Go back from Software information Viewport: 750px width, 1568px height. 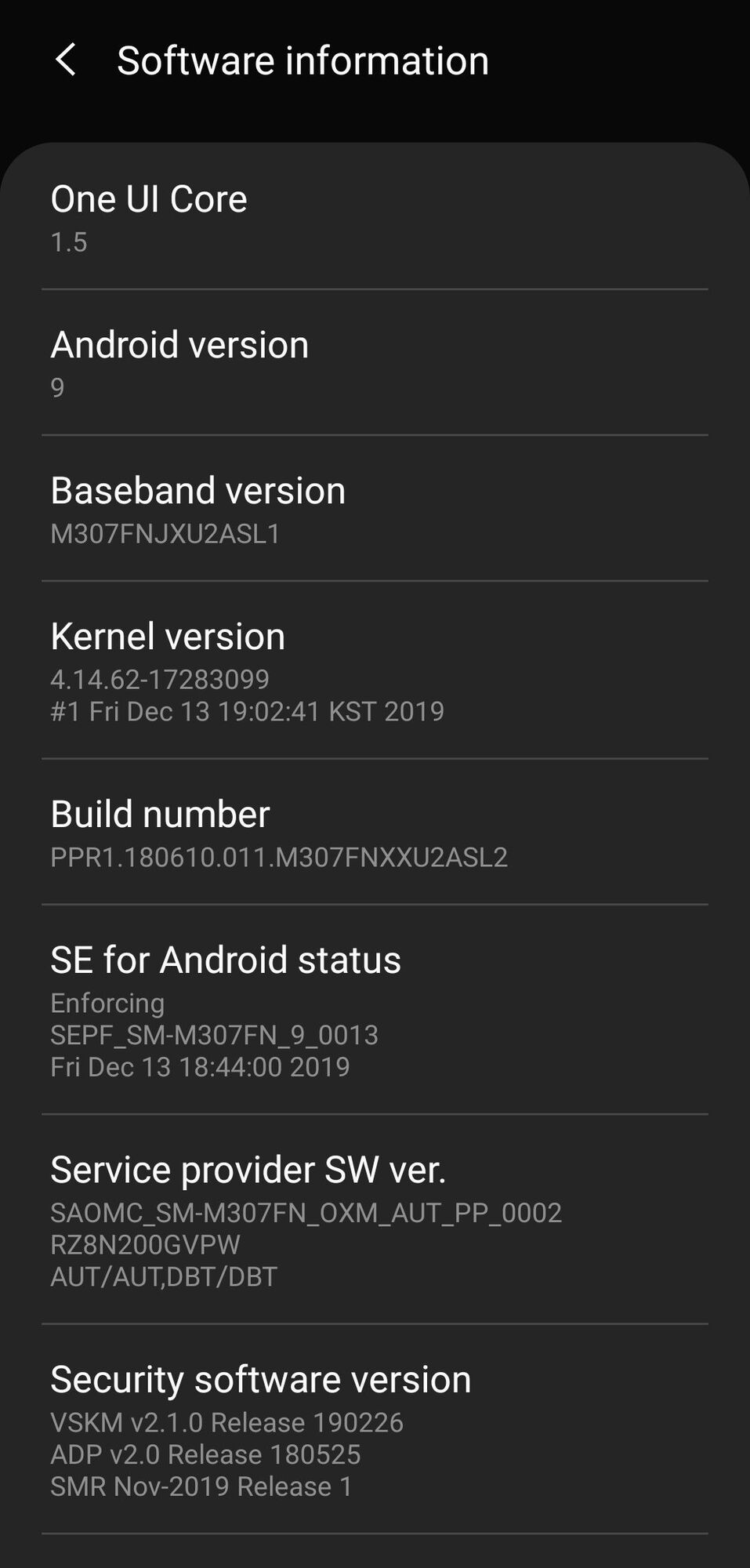66,60
